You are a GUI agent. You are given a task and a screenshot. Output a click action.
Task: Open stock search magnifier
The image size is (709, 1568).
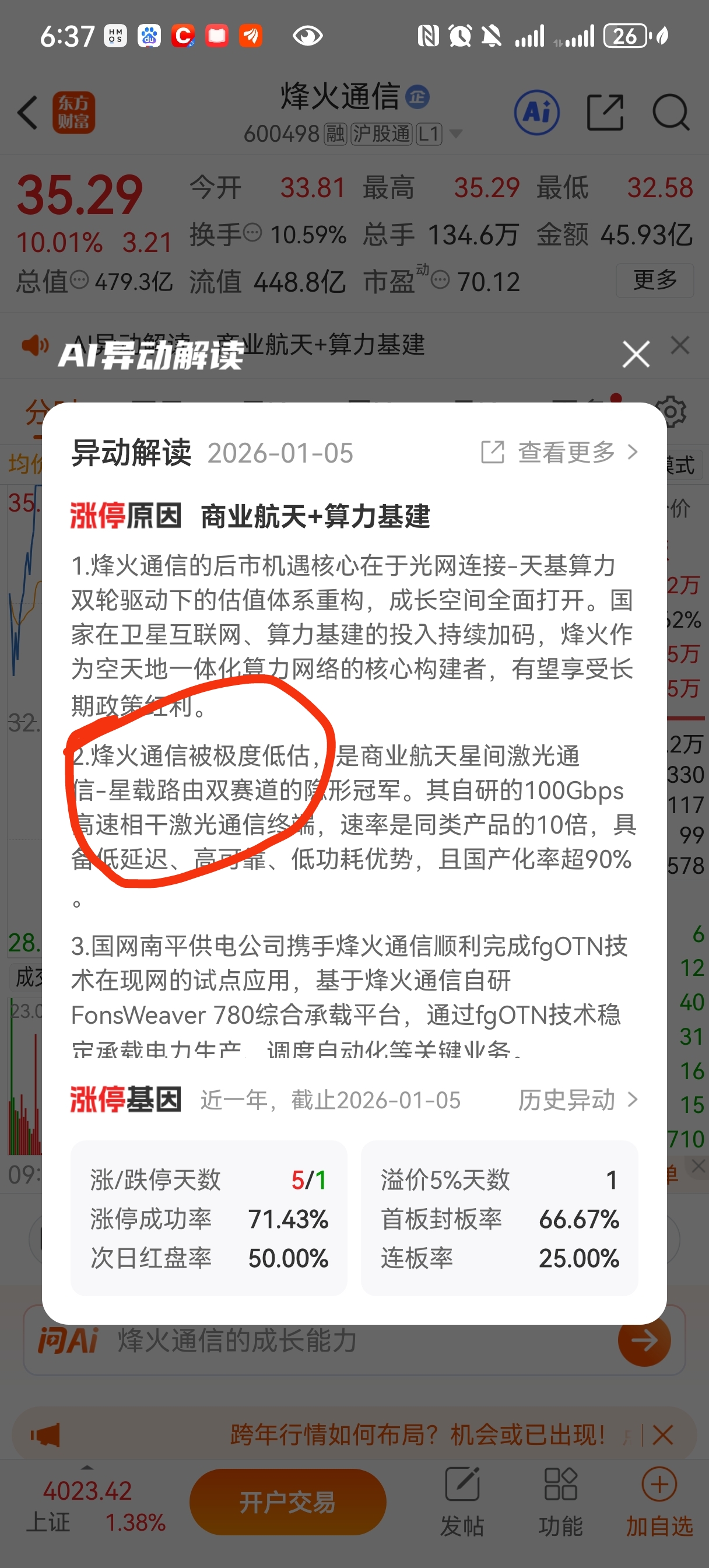click(x=670, y=113)
